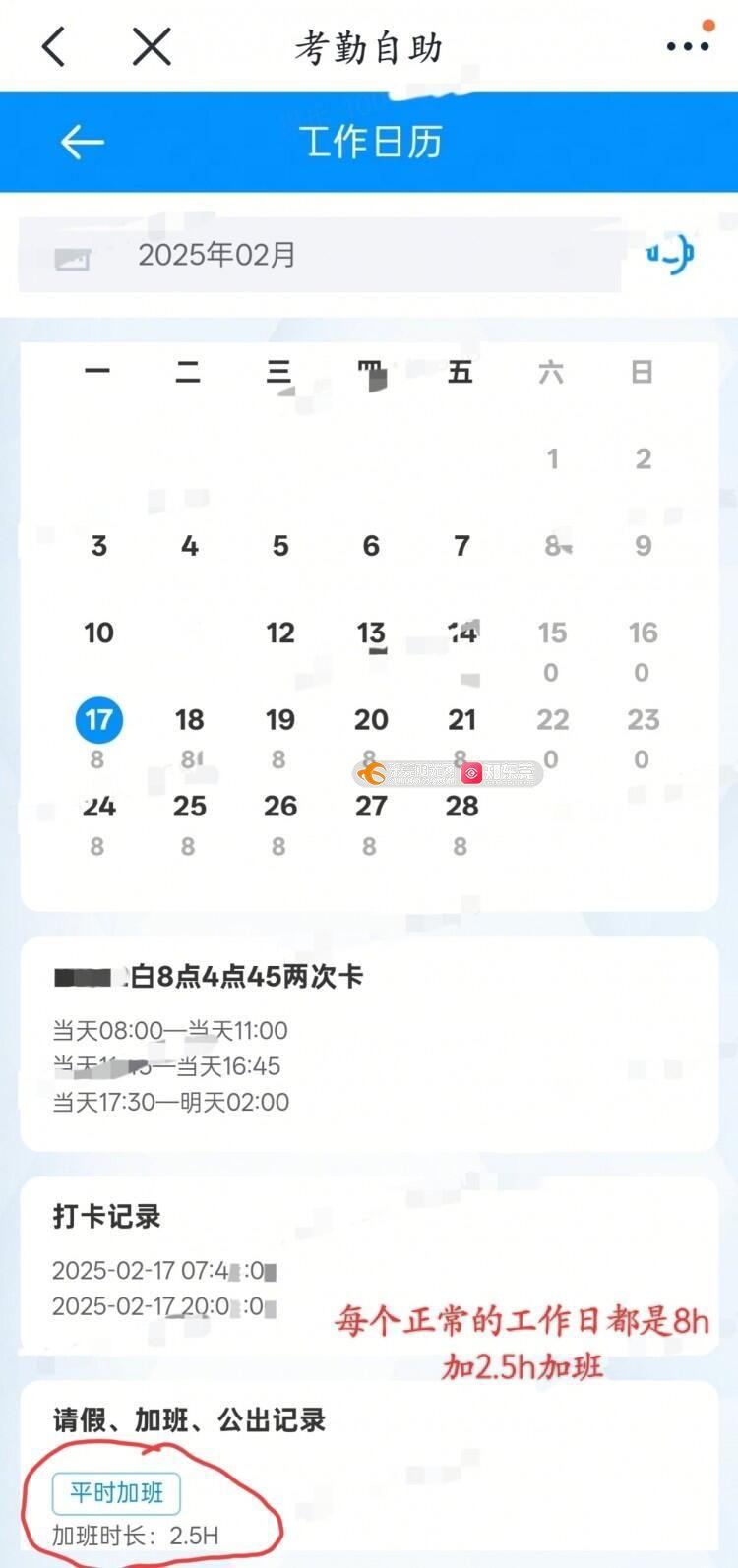Pick date 20 in the calendar
Screen dimensions: 738x1568
[371, 721]
